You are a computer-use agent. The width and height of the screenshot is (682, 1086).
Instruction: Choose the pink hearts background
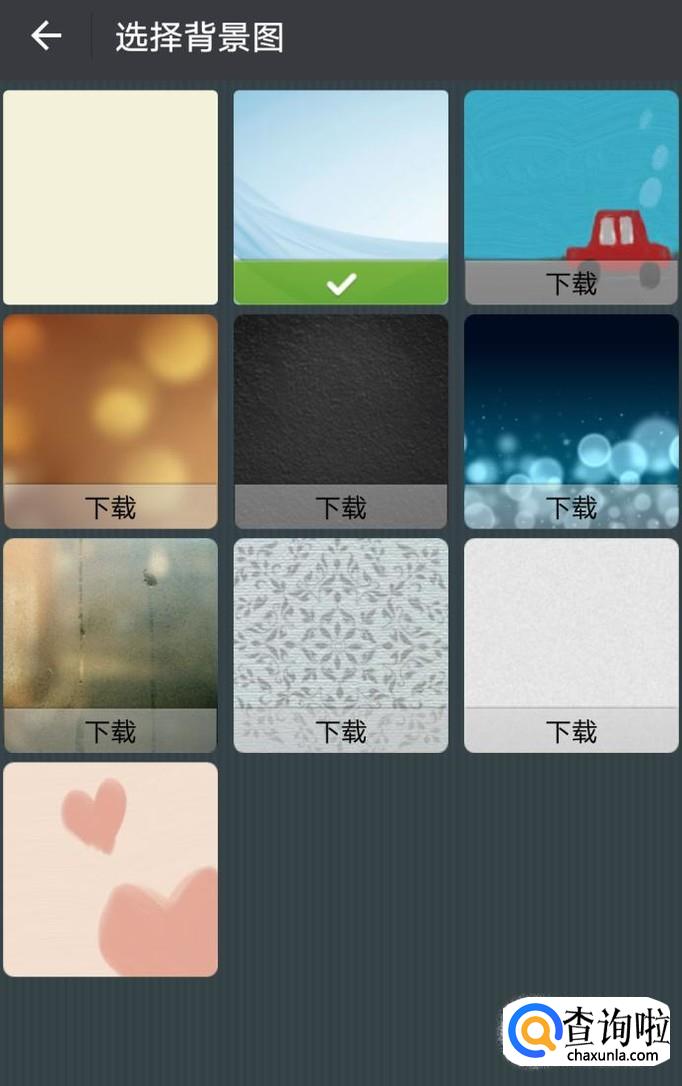pyautogui.click(x=110, y=869)
